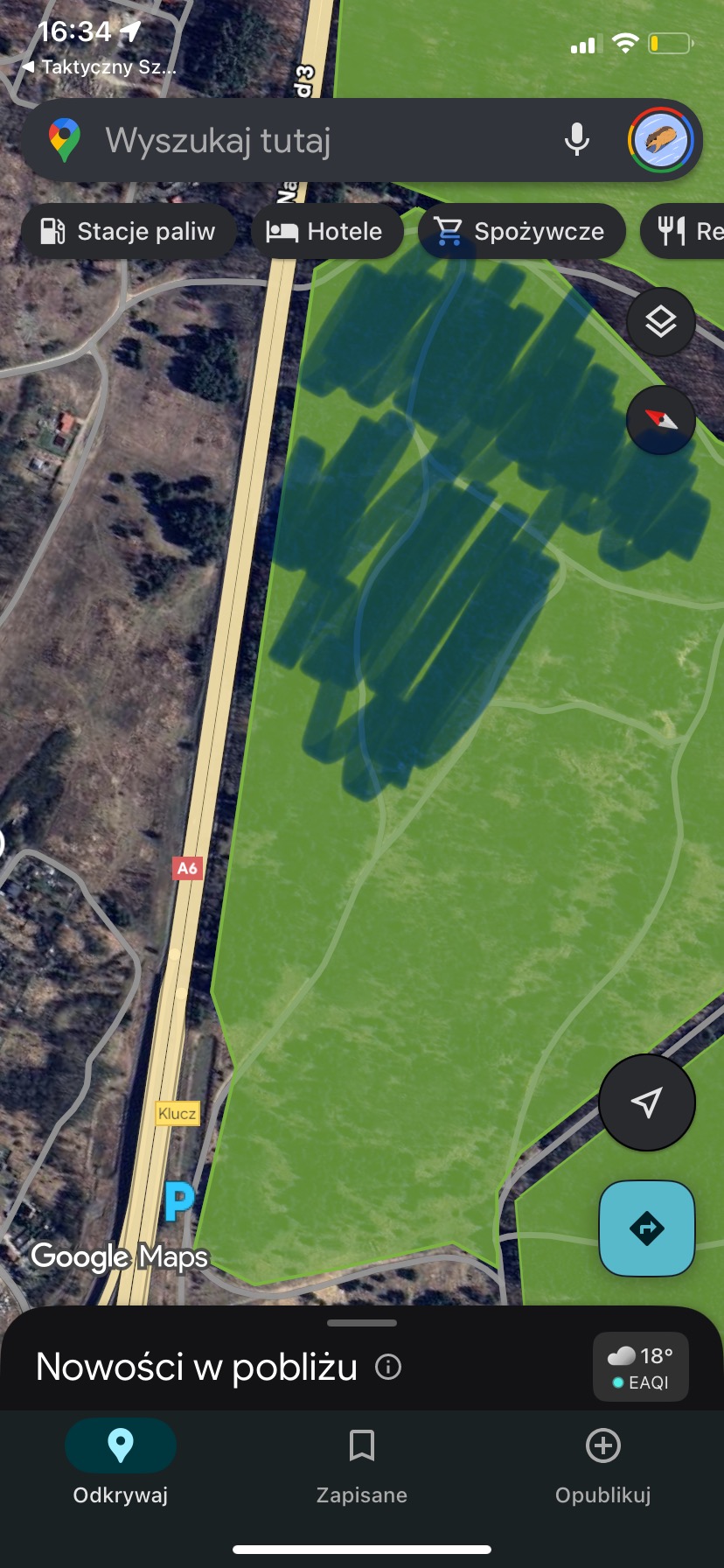Open the map layers button

pyautogui.click(x=661, y=322)
